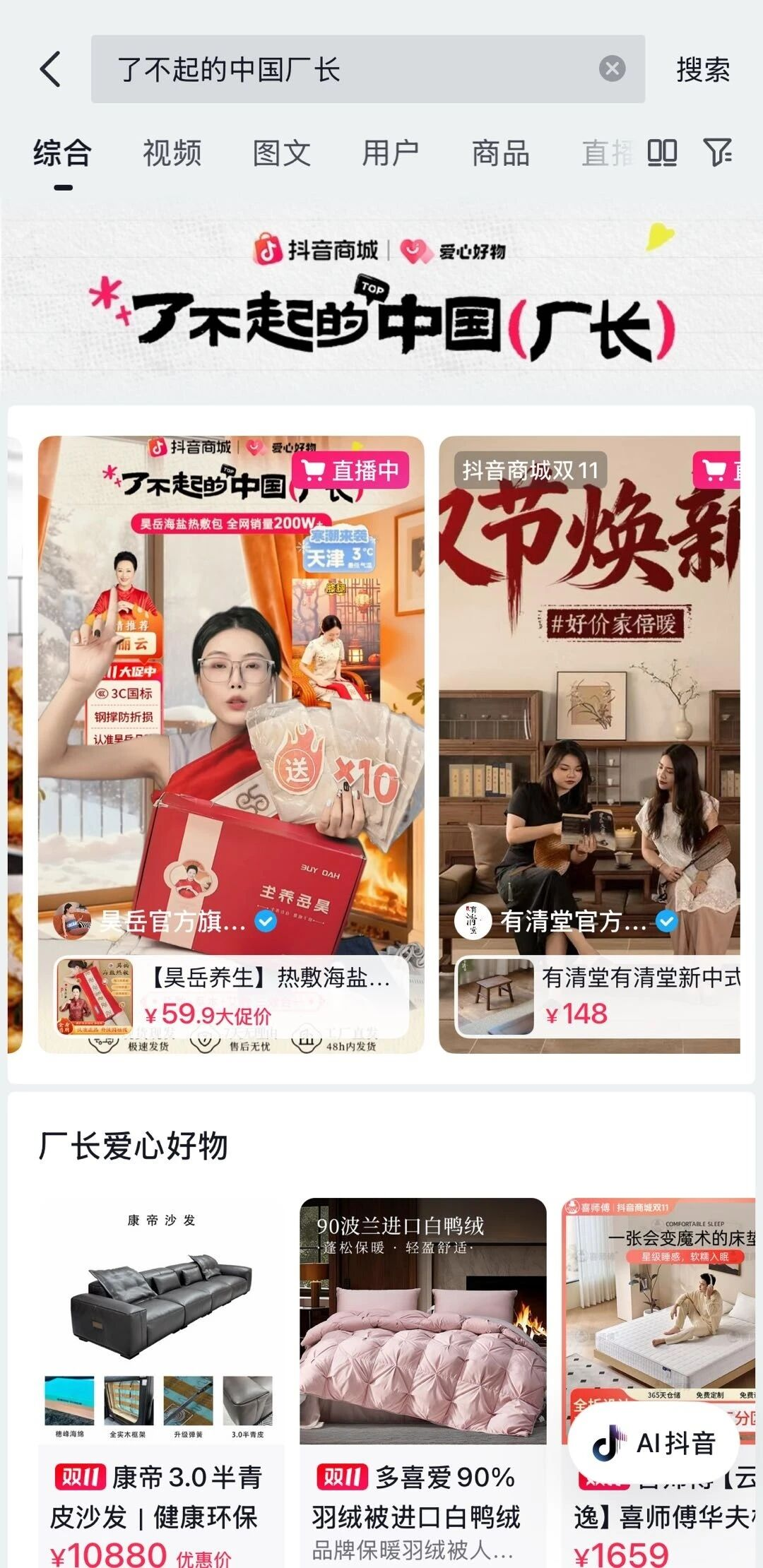The width and height of the screenshot is (763, 1568).
Task: Select the 综合 tab
Action: pos(62,153)
